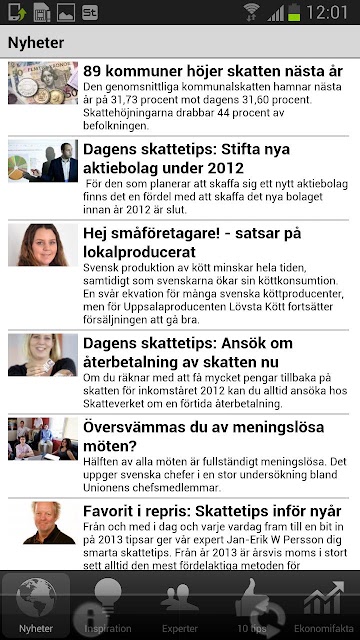This screenshot has width=360, height=640.
Task: Select the Nyheter tab
Action: [x=36, y=605]
